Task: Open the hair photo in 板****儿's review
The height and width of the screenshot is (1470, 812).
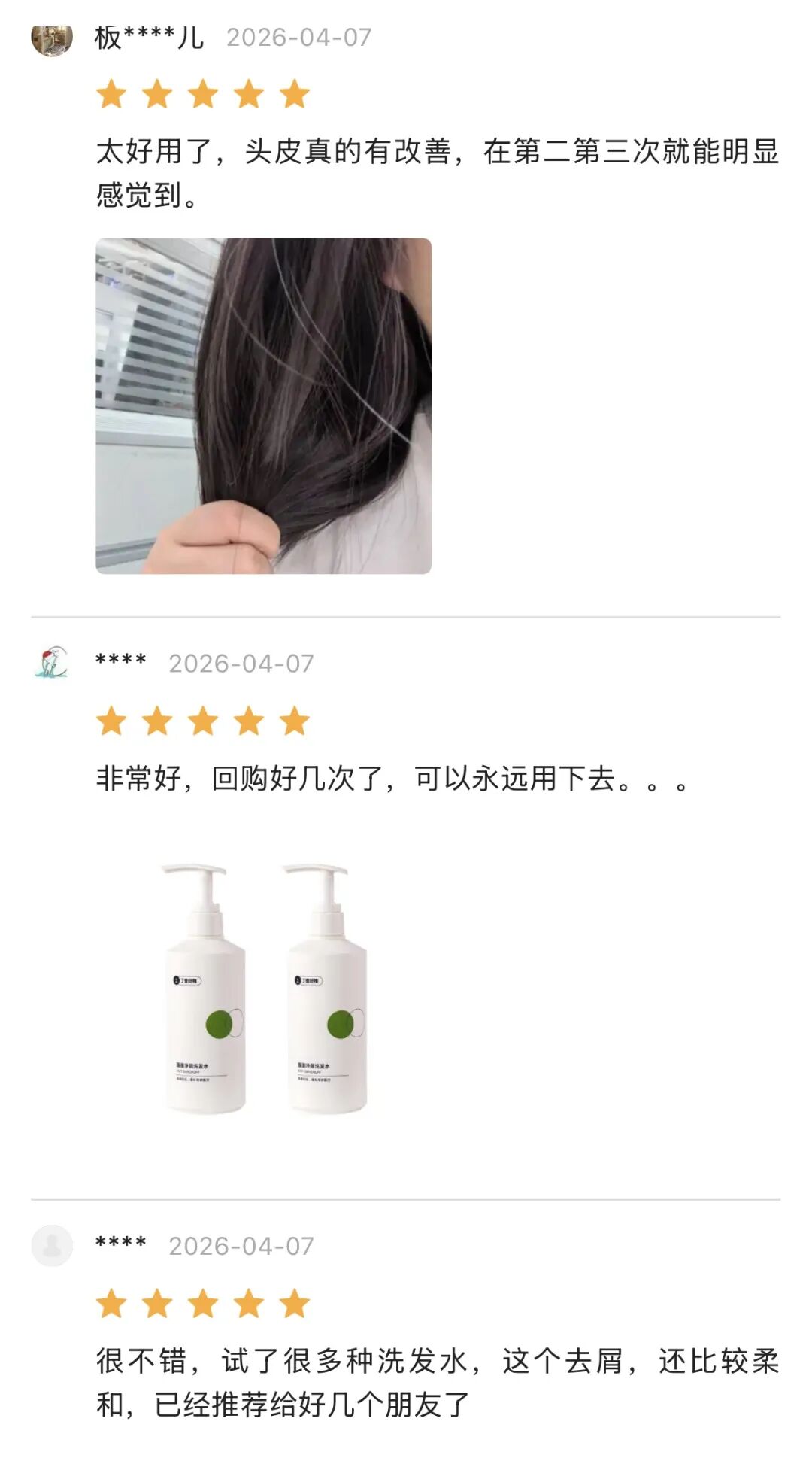Action: pyautogui.click(x=263, y=406)
